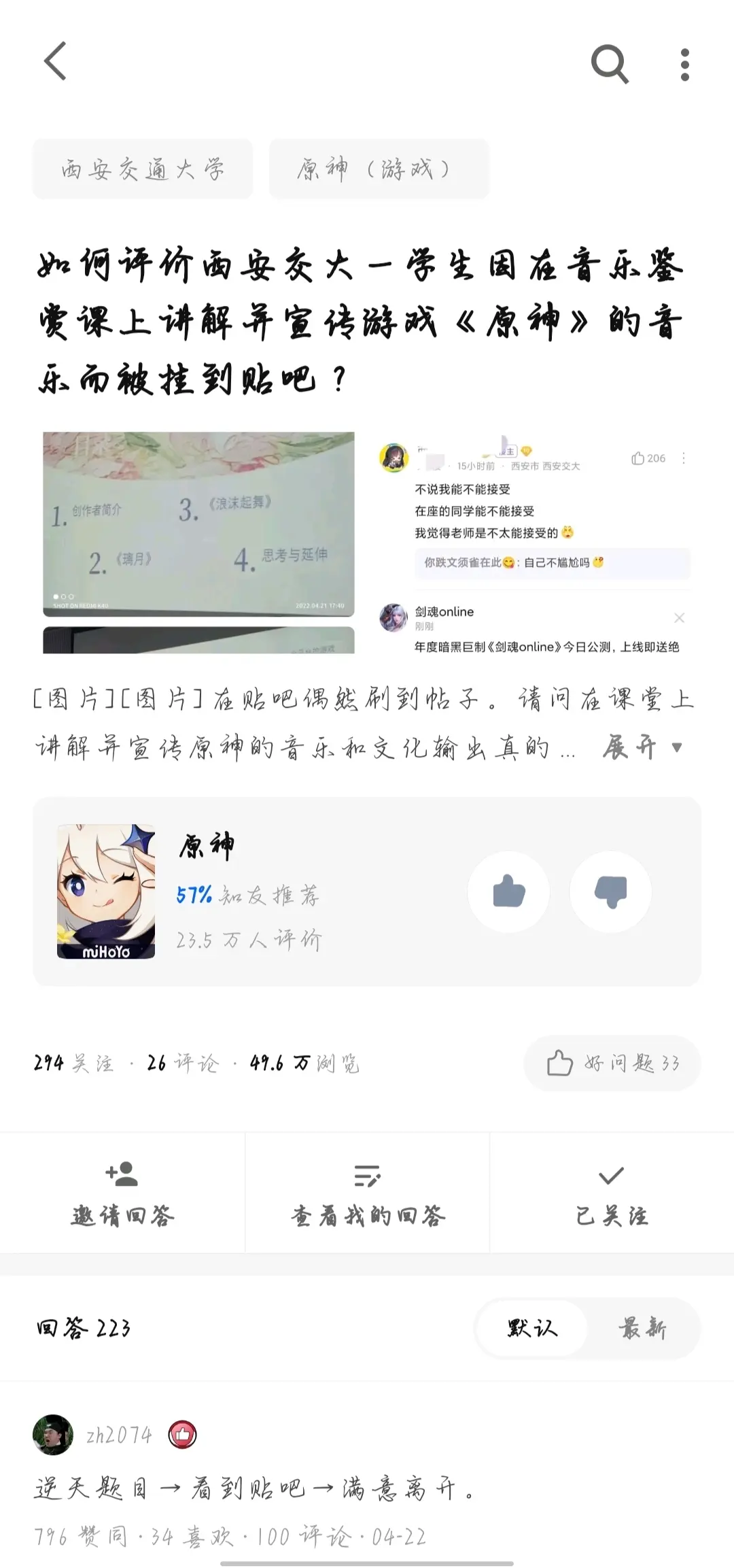Open the 26 评论 question comments
This screenshot has width=734, height=1568.
tap(182, 1063)
